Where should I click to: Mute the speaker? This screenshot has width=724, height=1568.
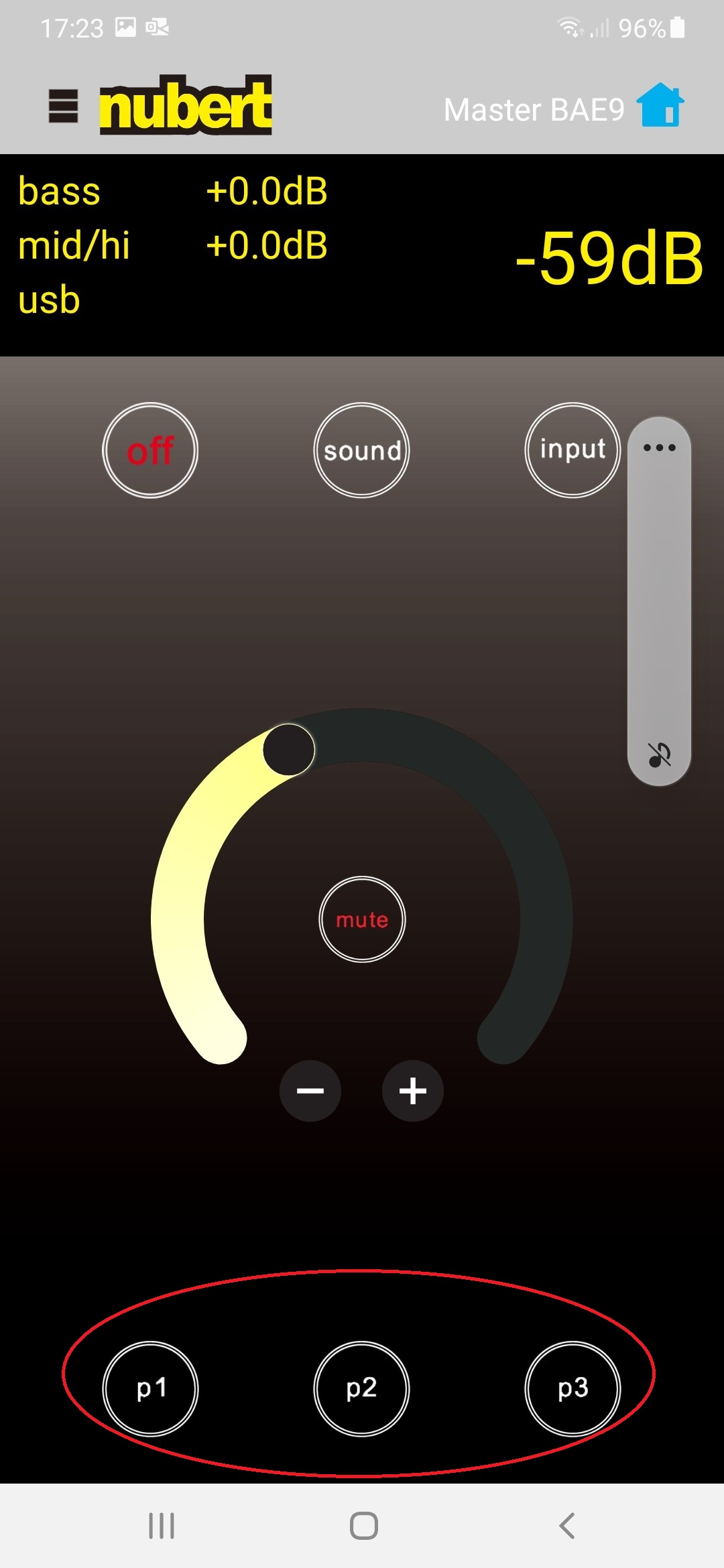pos(362,919)
